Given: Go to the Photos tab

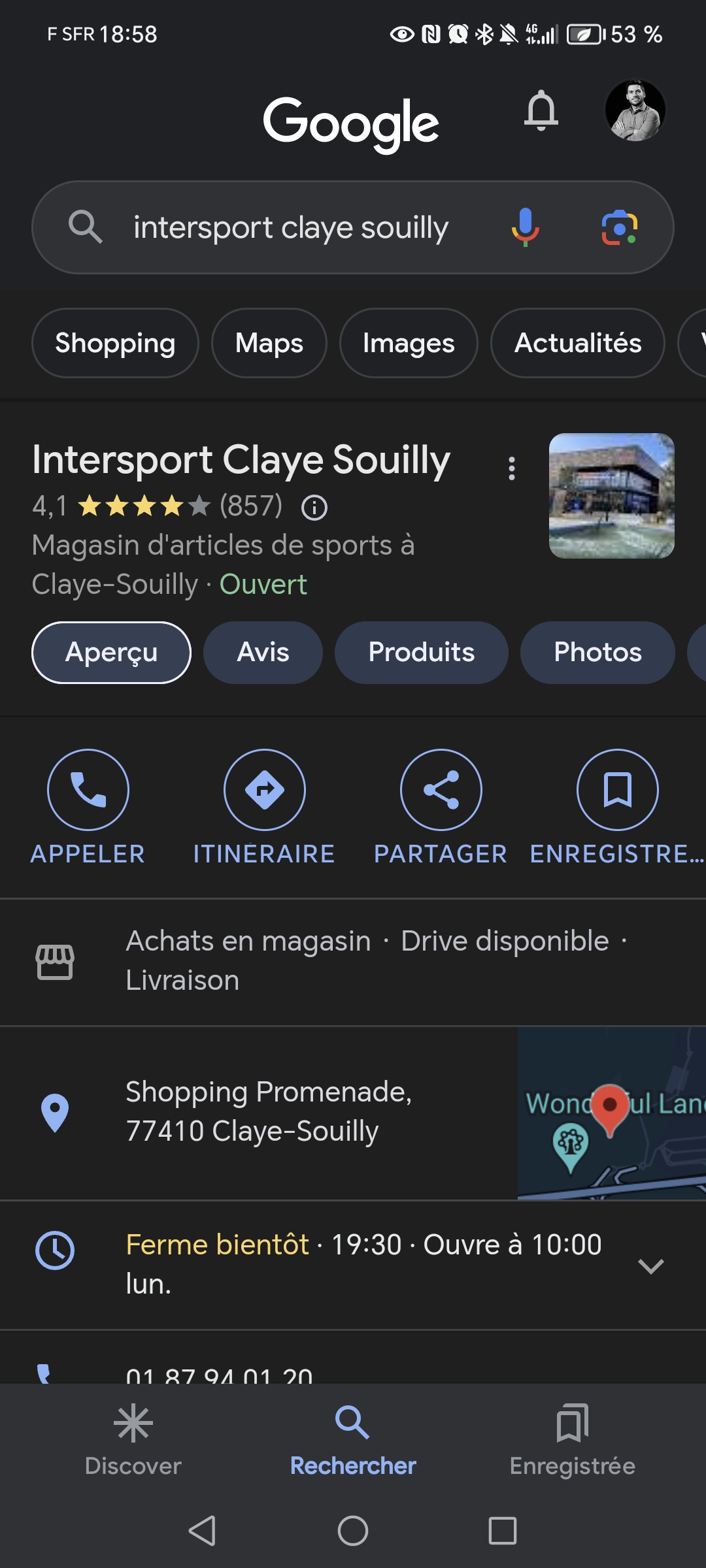Looking at the screenshot, I should tap(597, 652).
